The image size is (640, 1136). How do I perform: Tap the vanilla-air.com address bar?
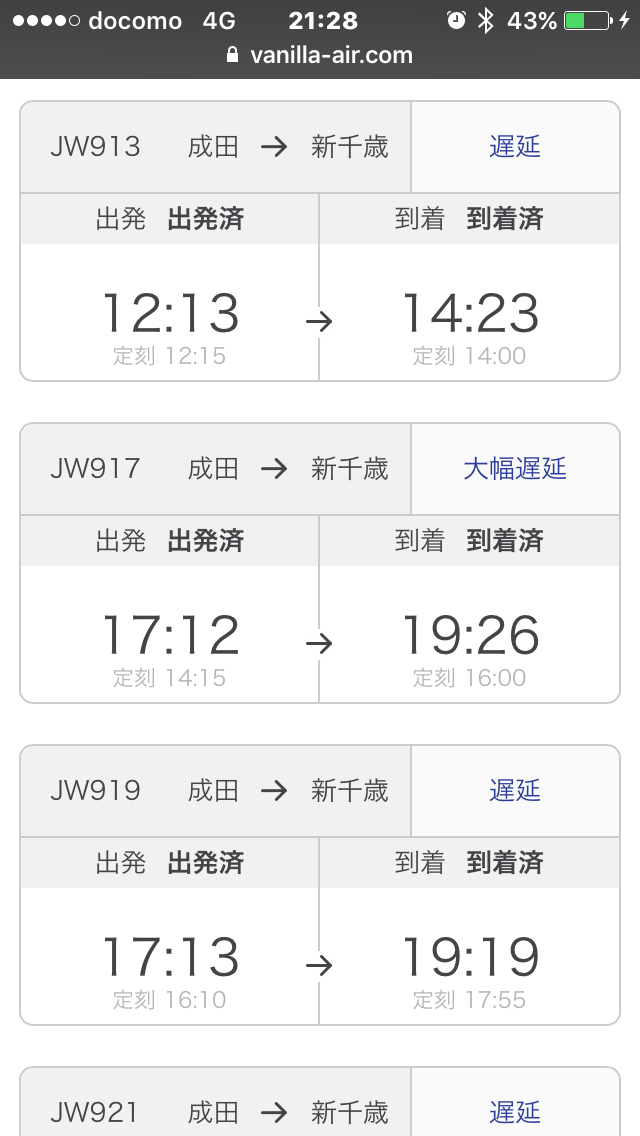click(320, 55)
